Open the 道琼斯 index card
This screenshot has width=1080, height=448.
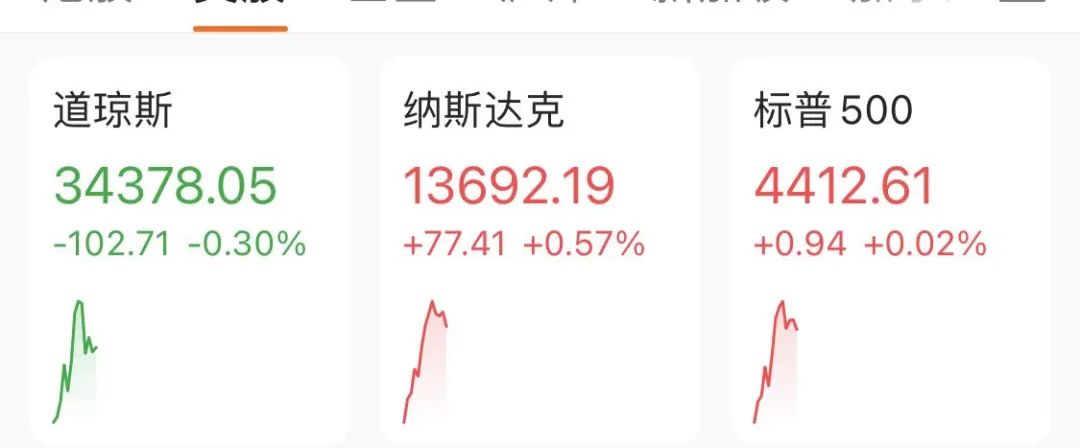(x=189, y=250)
